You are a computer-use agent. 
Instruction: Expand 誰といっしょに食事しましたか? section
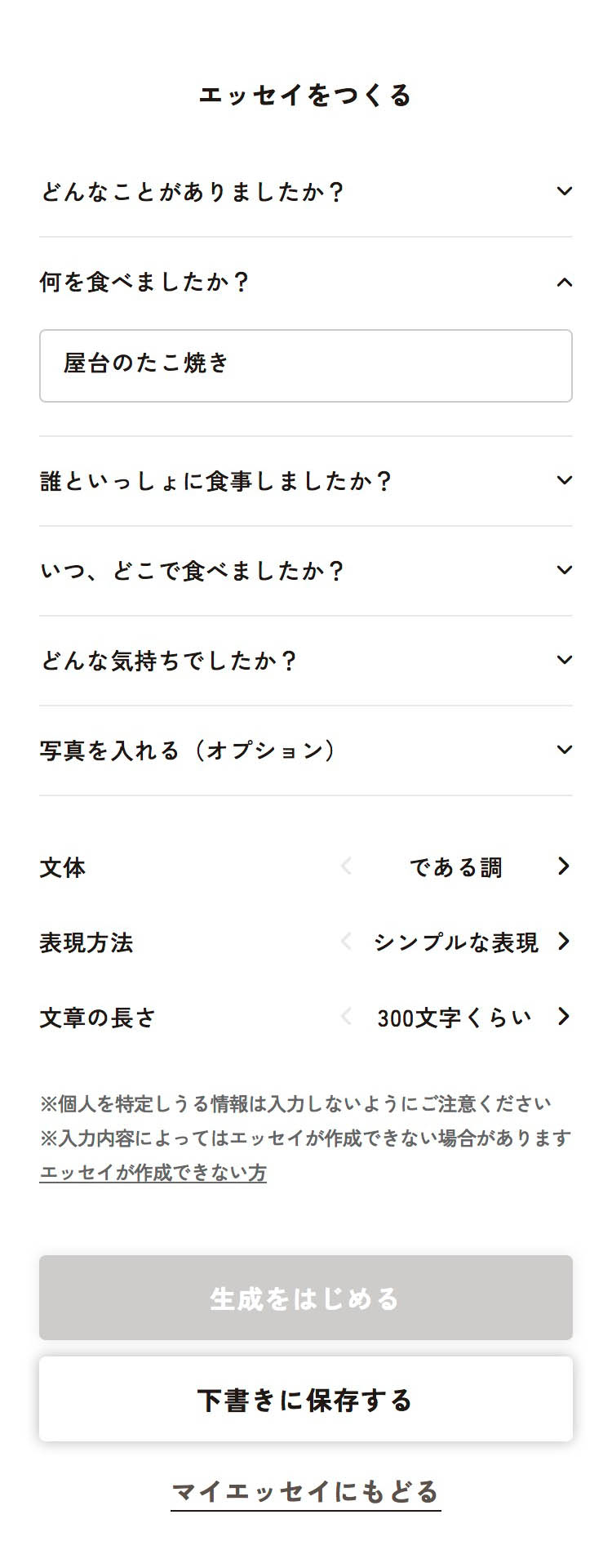pyautogui.click(x=564, y=480)
